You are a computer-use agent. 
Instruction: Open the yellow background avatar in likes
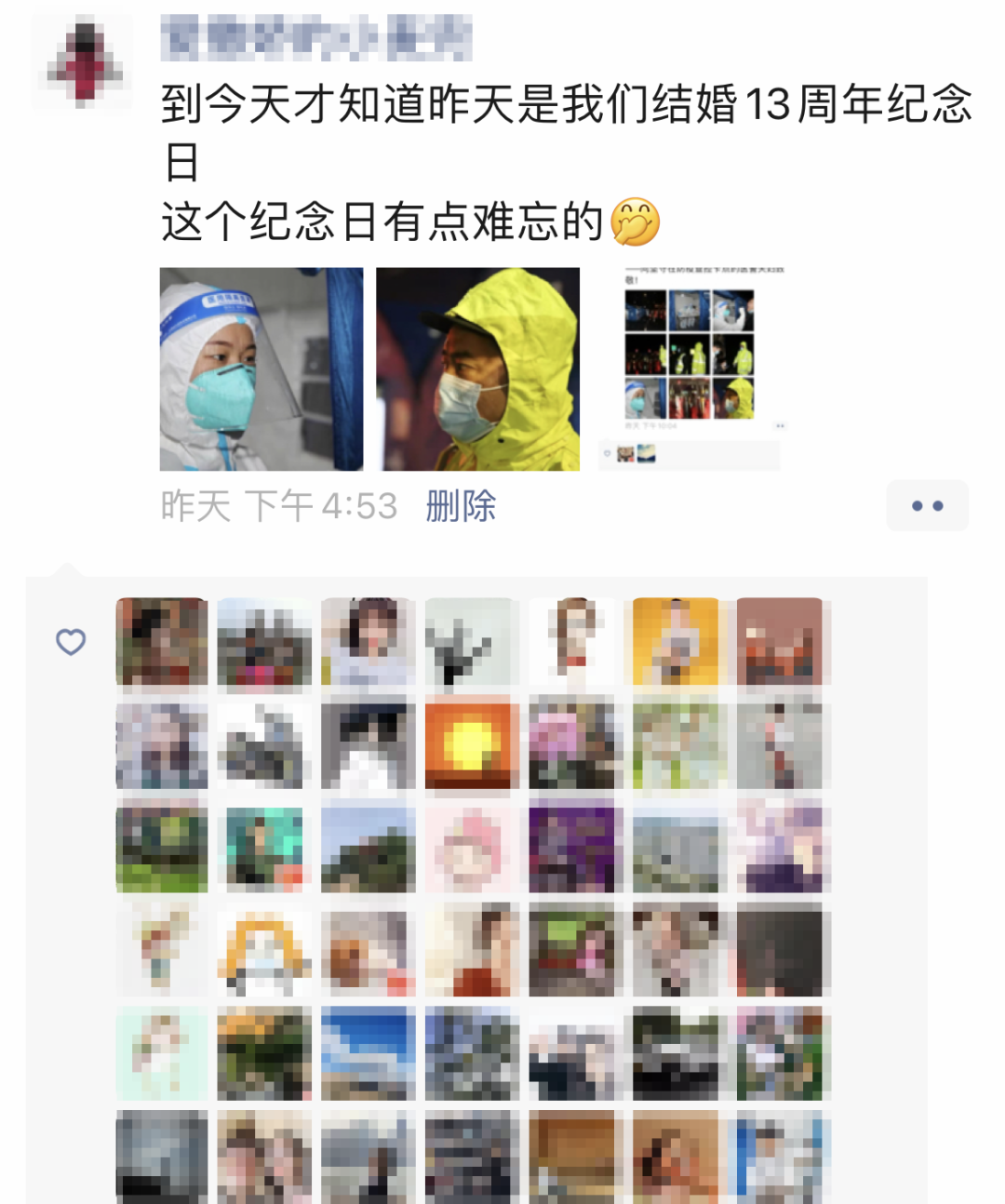tap(676, 642)
